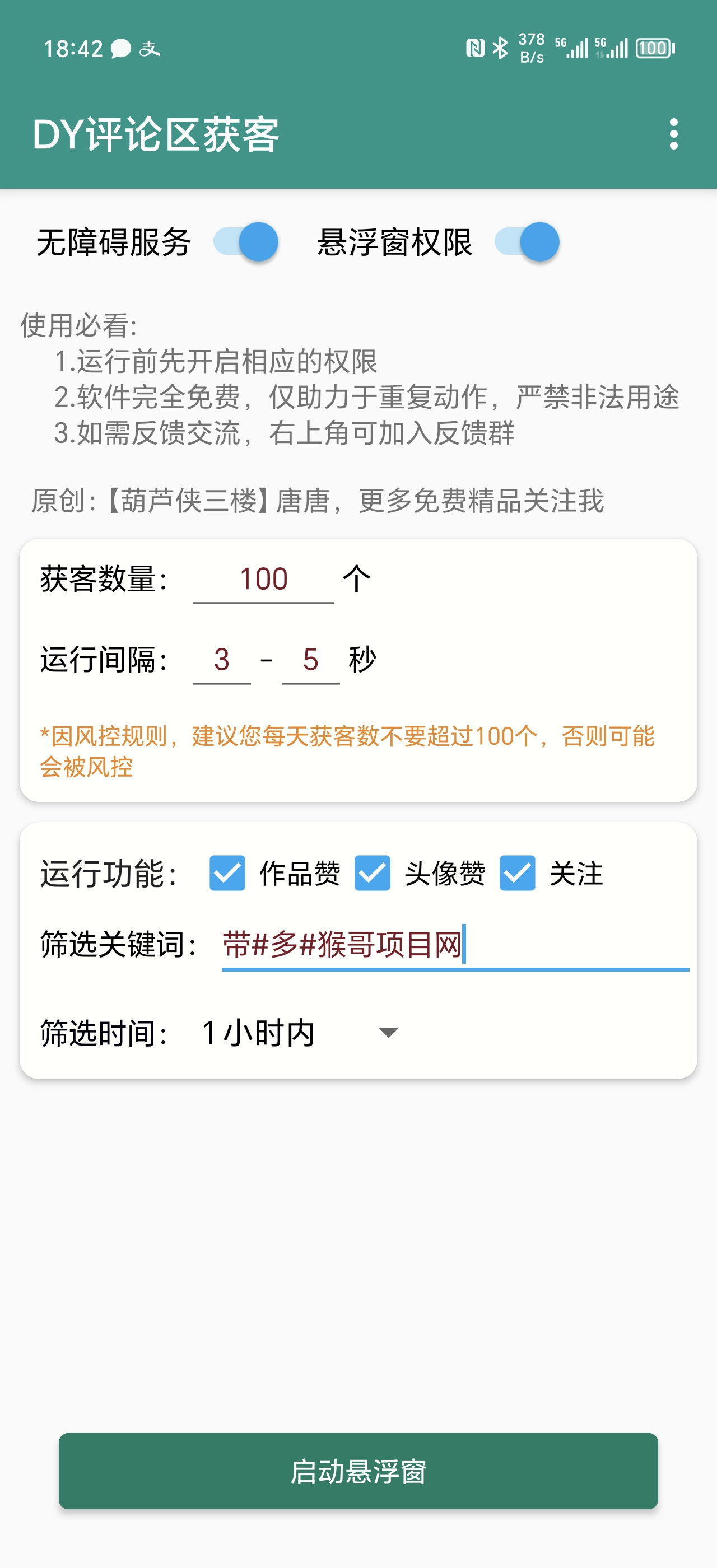
Task: Tap the 筛选关键词 text field
Action: point(455,945)
